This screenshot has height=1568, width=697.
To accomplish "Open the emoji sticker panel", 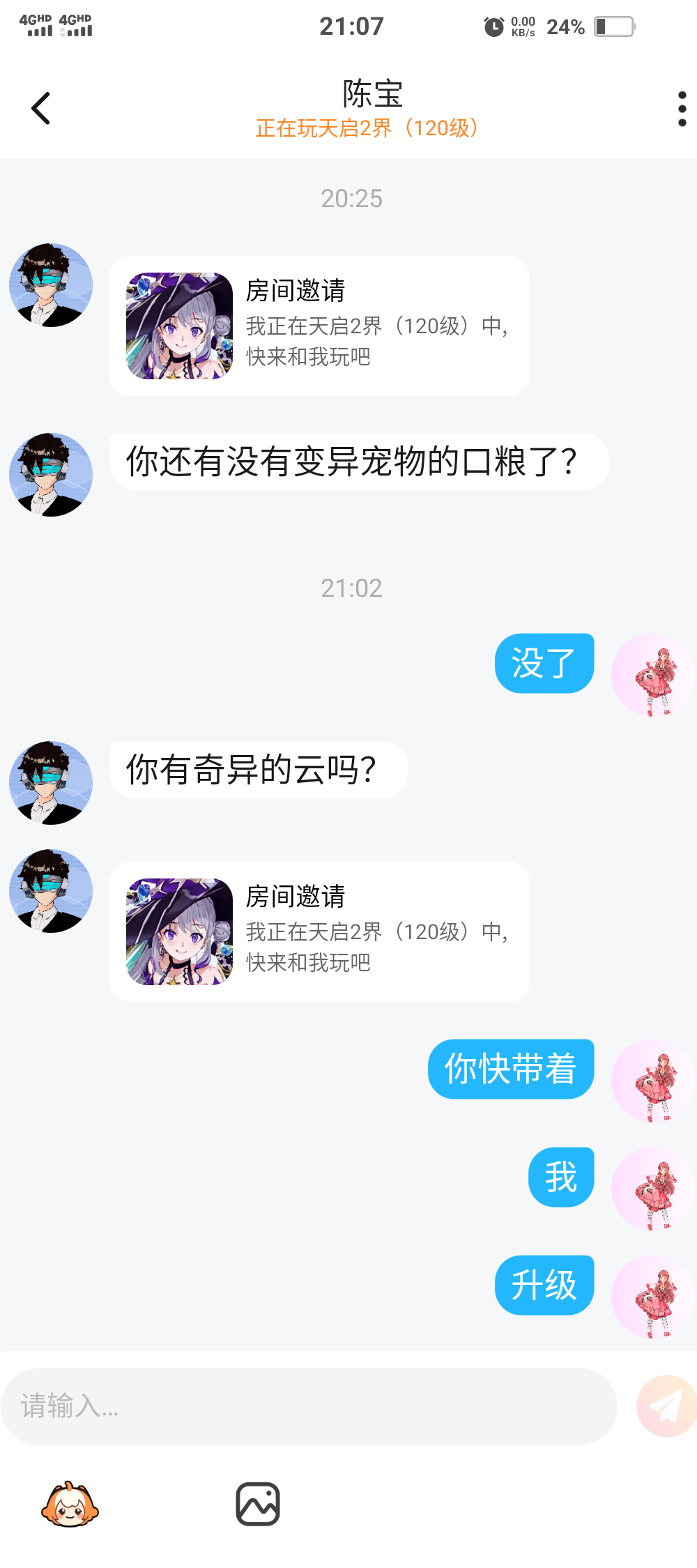I will coord(70,1505).
